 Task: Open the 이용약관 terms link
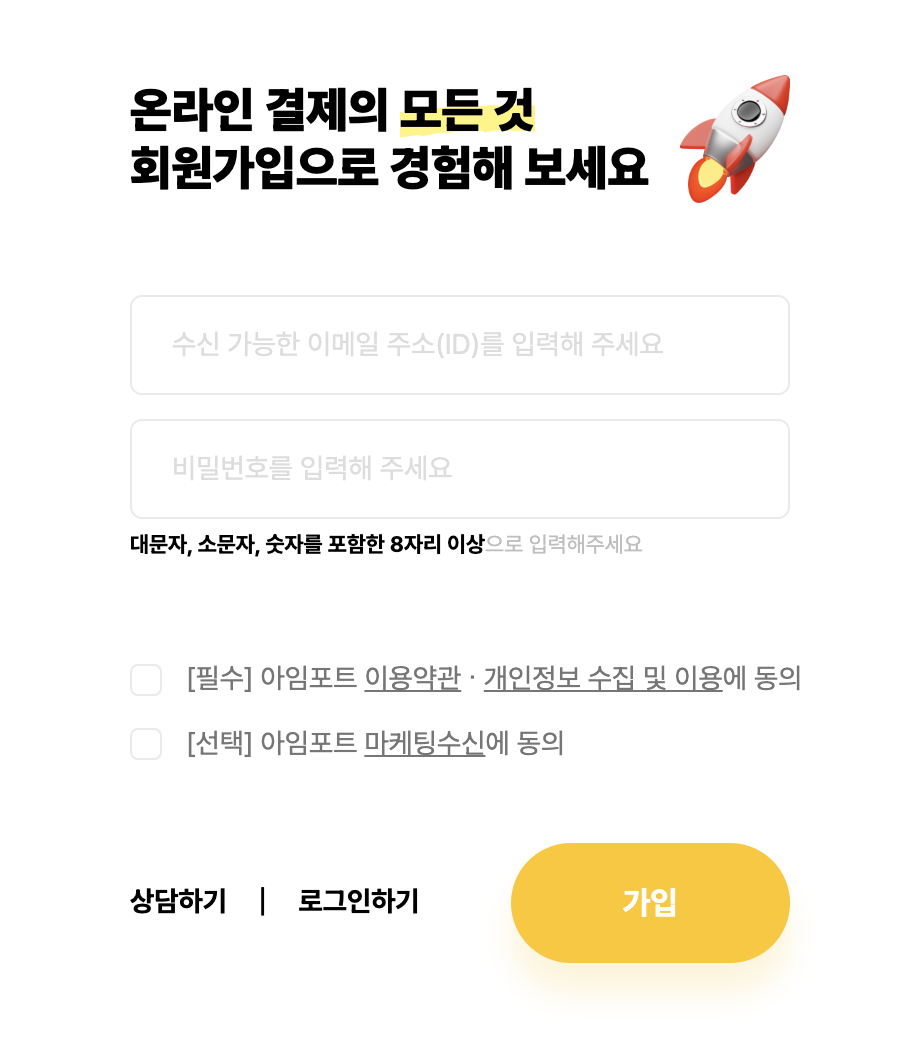tap(412, 678)
